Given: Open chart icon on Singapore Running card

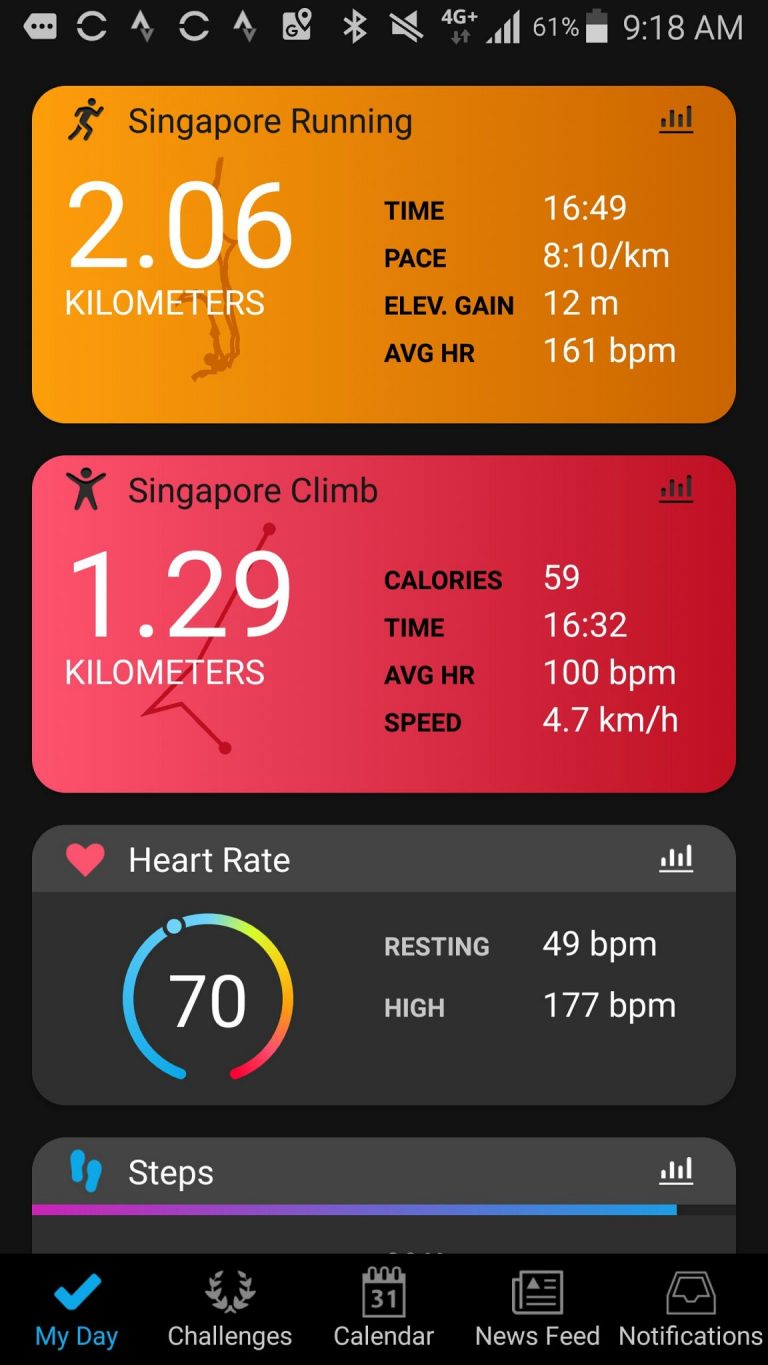Looking at the screenshot, I should (x=676, y=121).
